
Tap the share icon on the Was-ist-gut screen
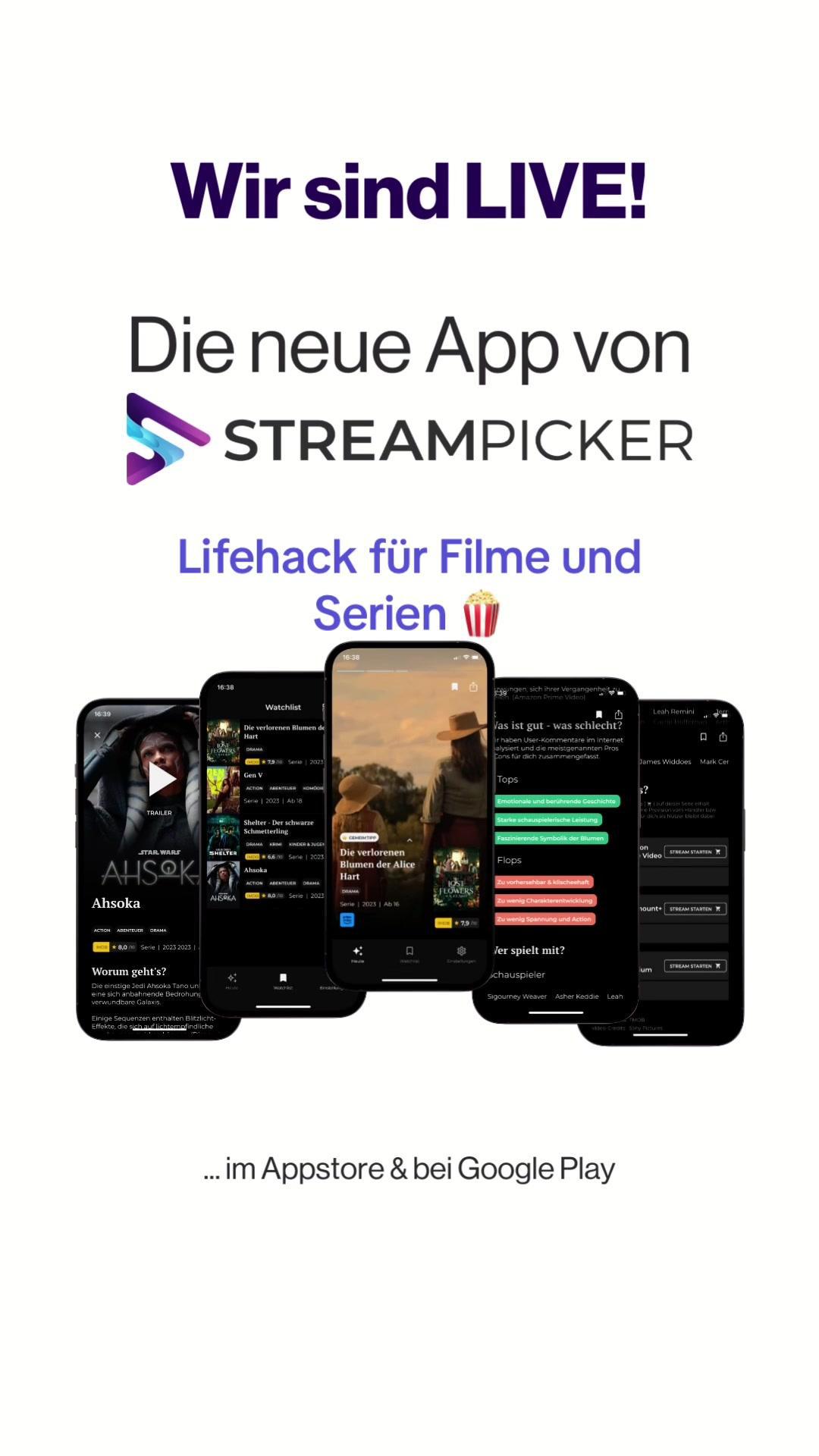click(619, 714)
